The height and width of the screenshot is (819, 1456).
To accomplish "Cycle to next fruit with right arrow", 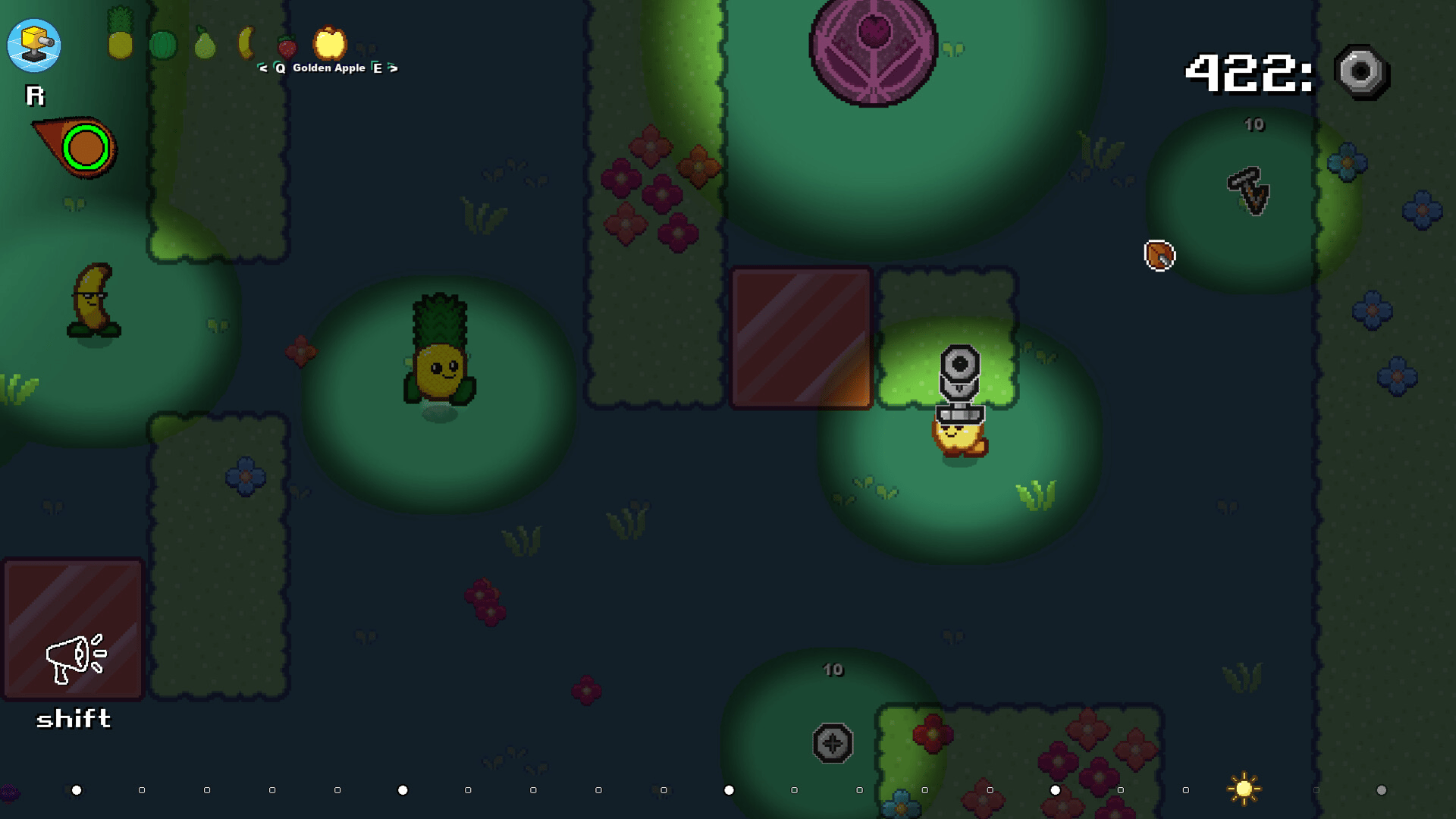I will [393, 68].
